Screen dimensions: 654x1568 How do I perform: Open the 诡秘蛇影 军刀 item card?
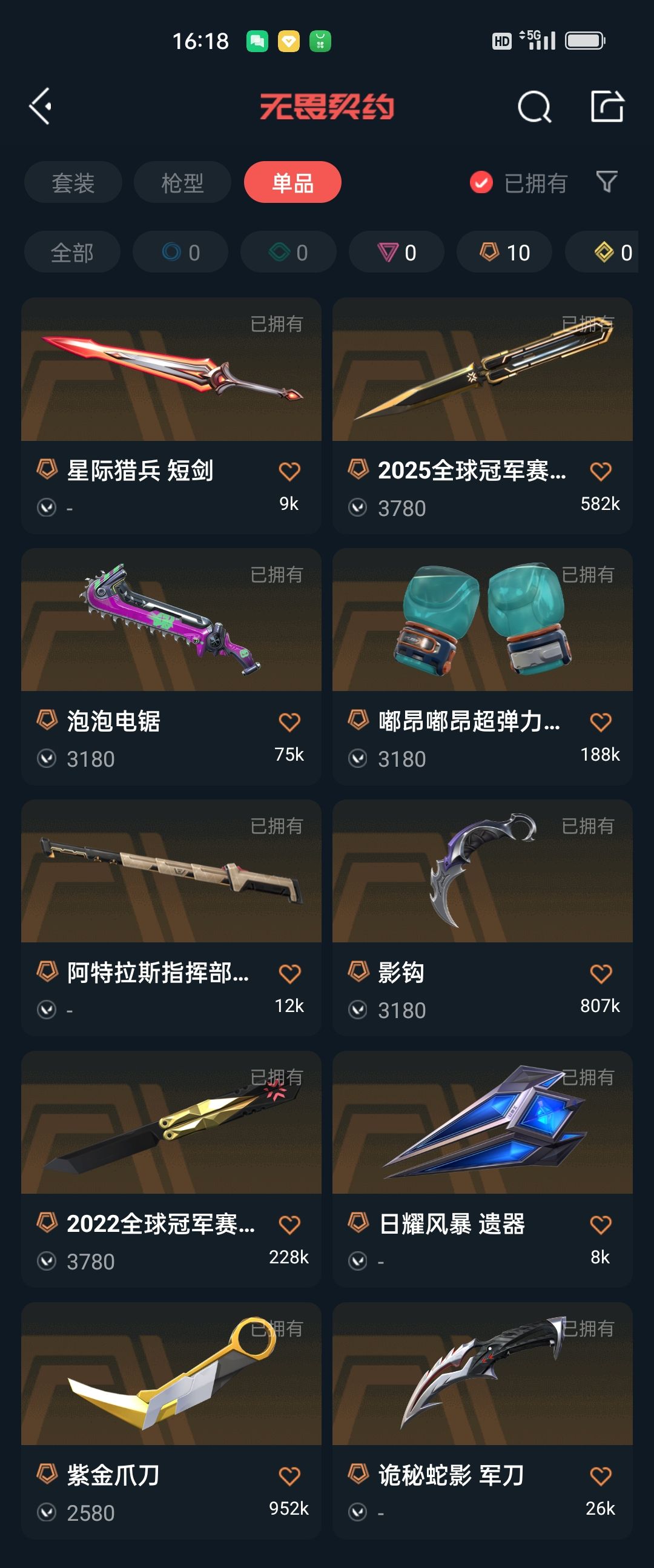[x=483, y=1420]
